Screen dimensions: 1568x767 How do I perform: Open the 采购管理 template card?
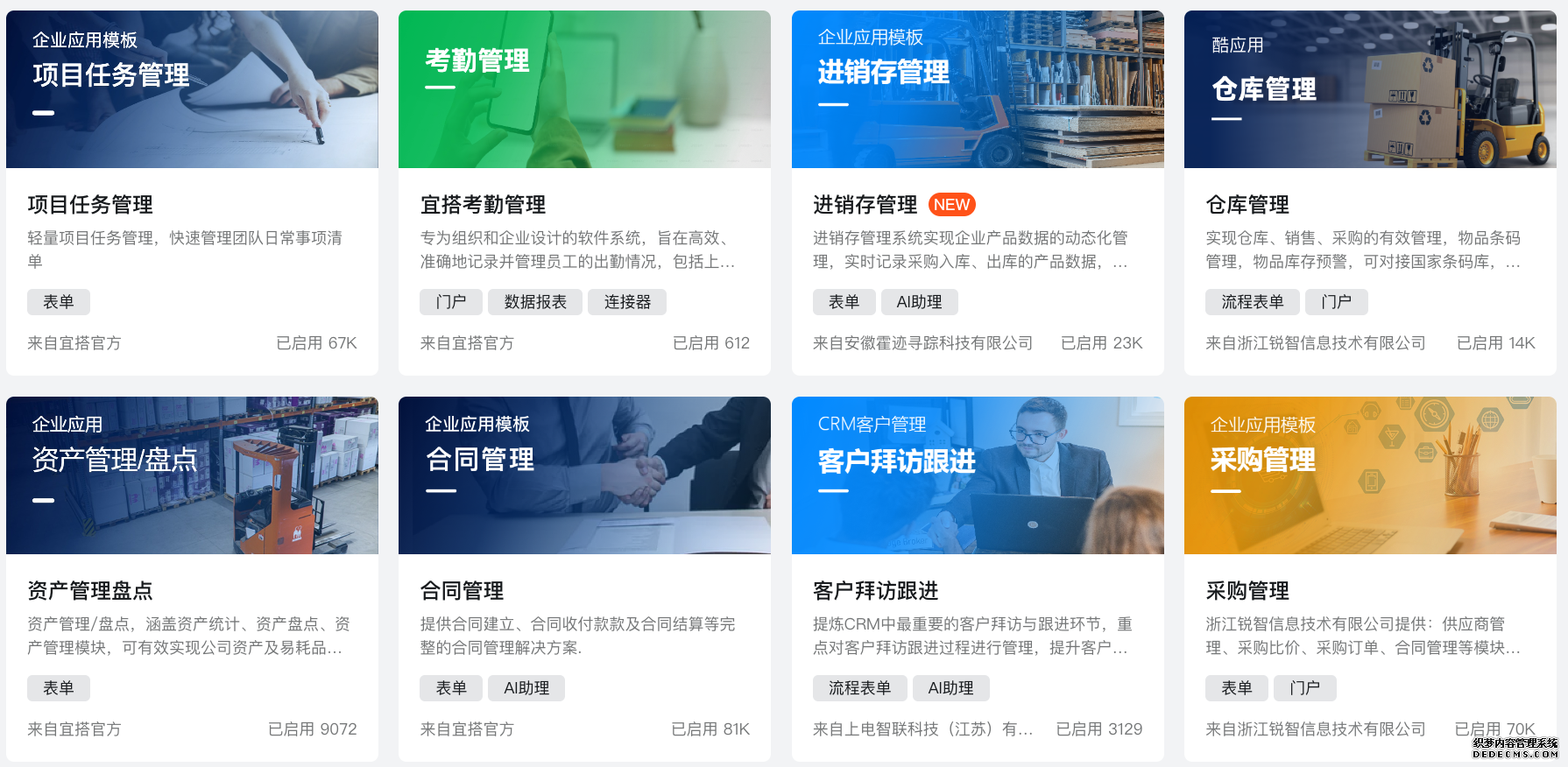[x=1247, y=591]
